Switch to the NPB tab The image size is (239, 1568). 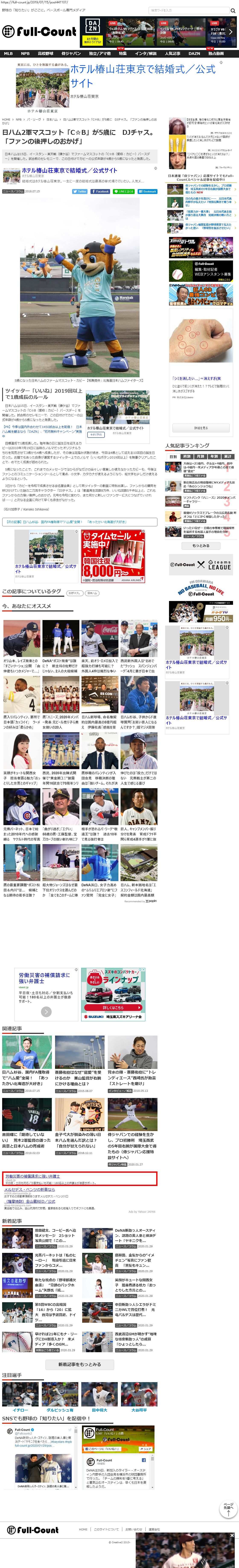[25, 54]
